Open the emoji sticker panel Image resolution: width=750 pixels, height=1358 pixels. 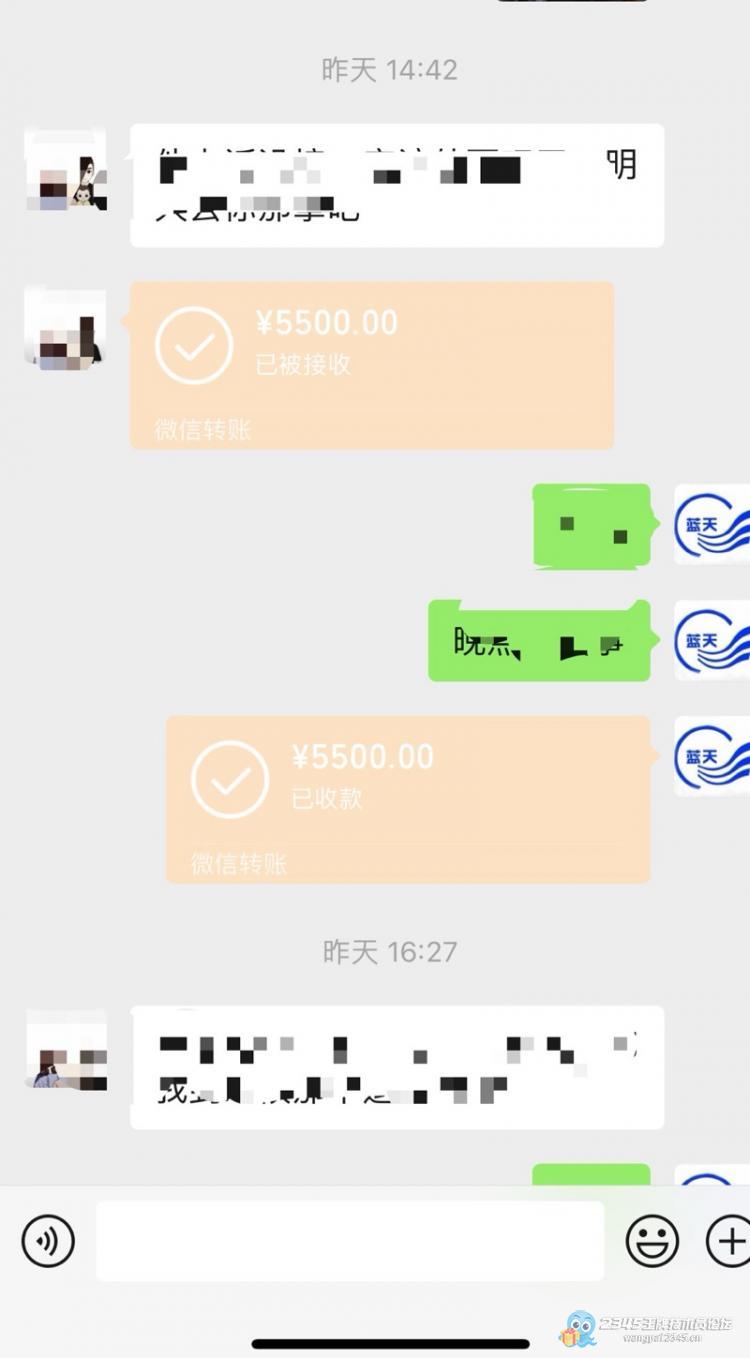pyautogui.click(x=652, y=1241)
